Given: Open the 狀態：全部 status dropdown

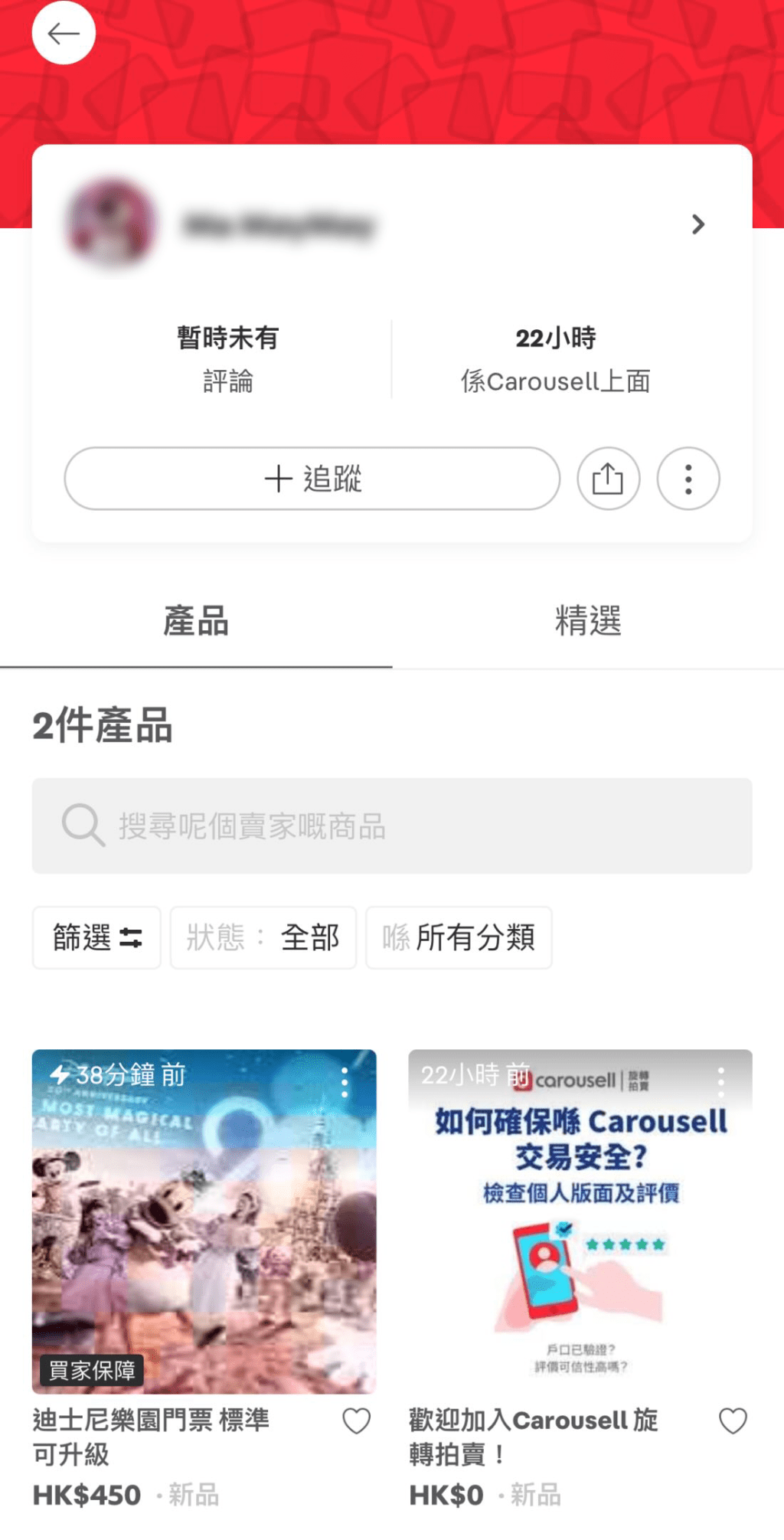Looking at the screenshot, I should tap(263, 937).
